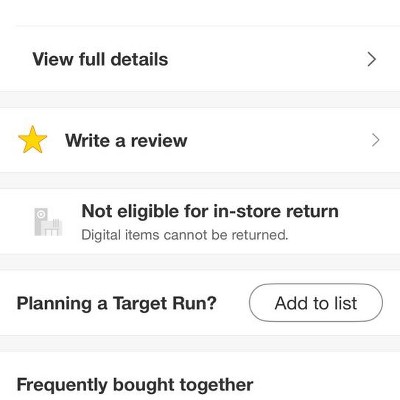Open View full details row
Viewport: 400px width, 400px height.
(x=200, y=59)
